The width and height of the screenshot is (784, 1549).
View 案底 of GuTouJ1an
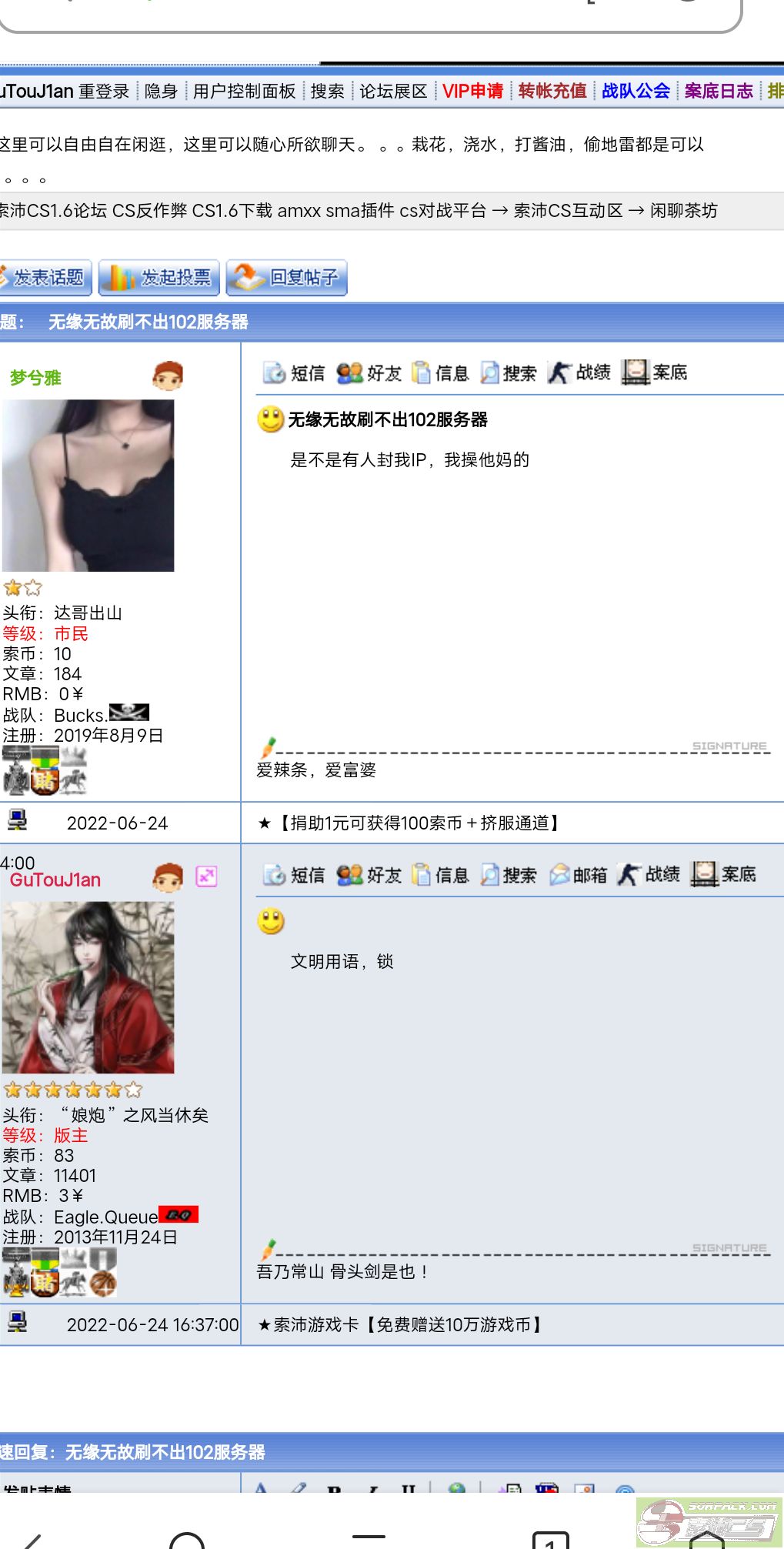click(723, 874)
